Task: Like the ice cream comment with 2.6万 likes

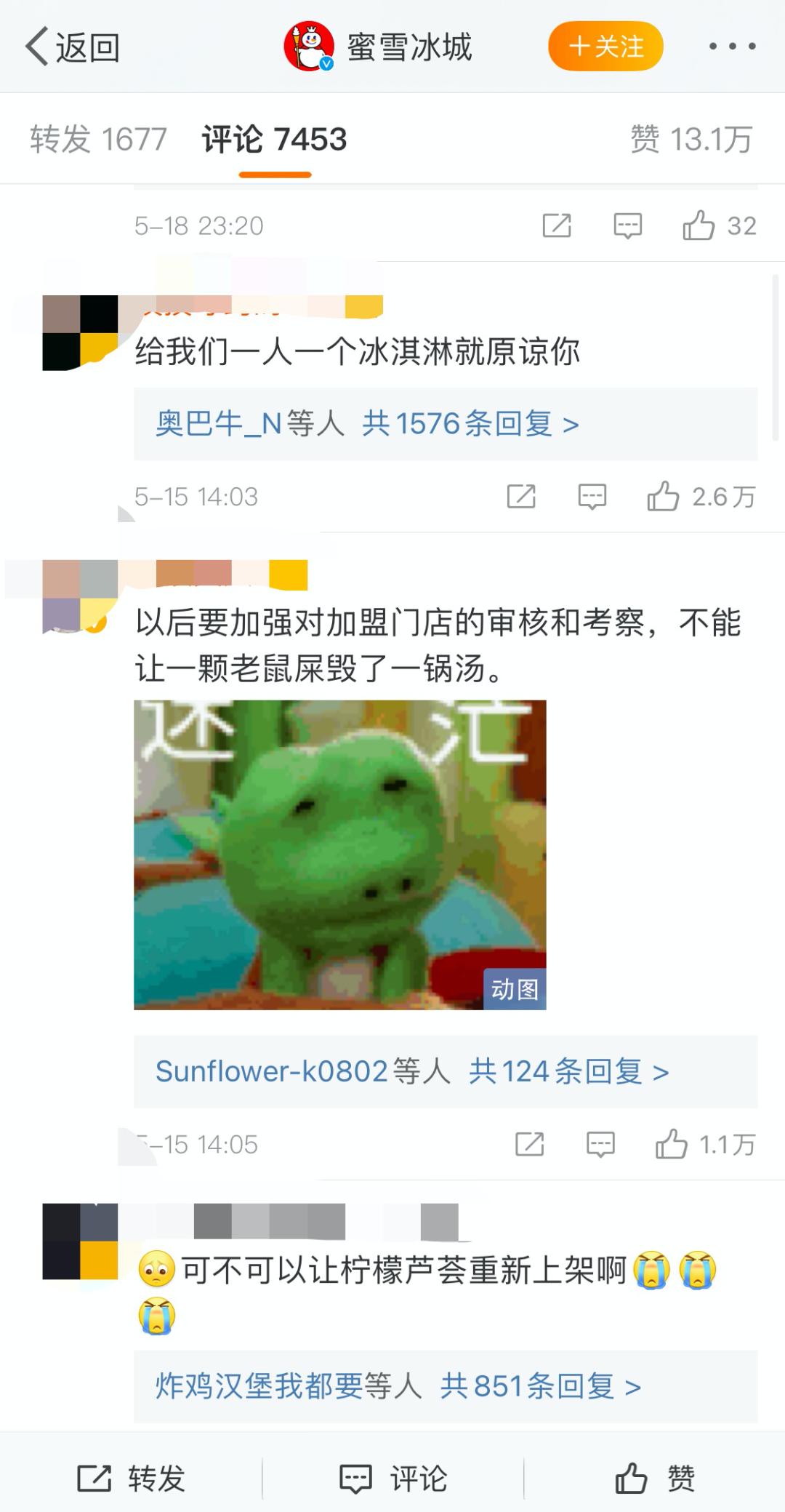Action: 701,497
